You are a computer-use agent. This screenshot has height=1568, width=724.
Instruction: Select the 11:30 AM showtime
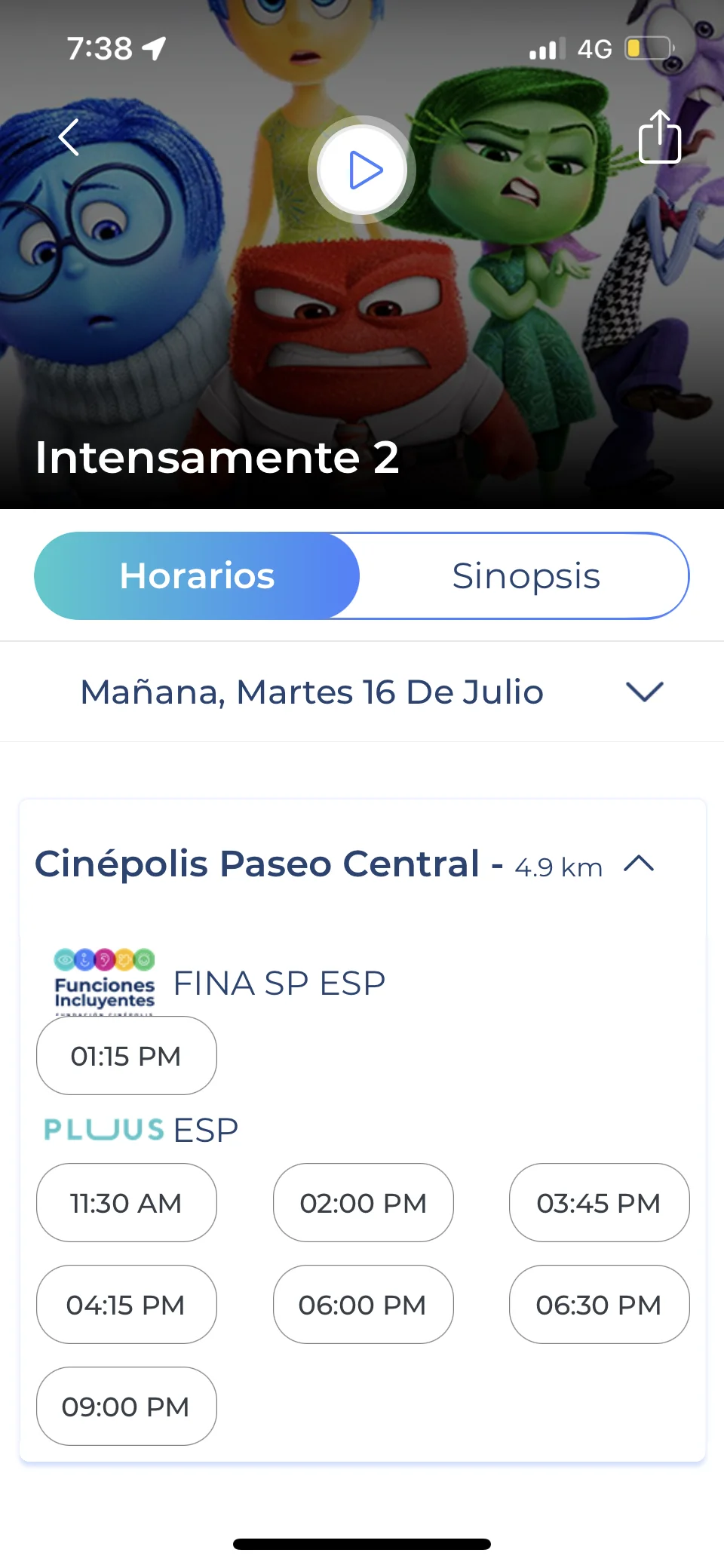[x=127, y=1203]
